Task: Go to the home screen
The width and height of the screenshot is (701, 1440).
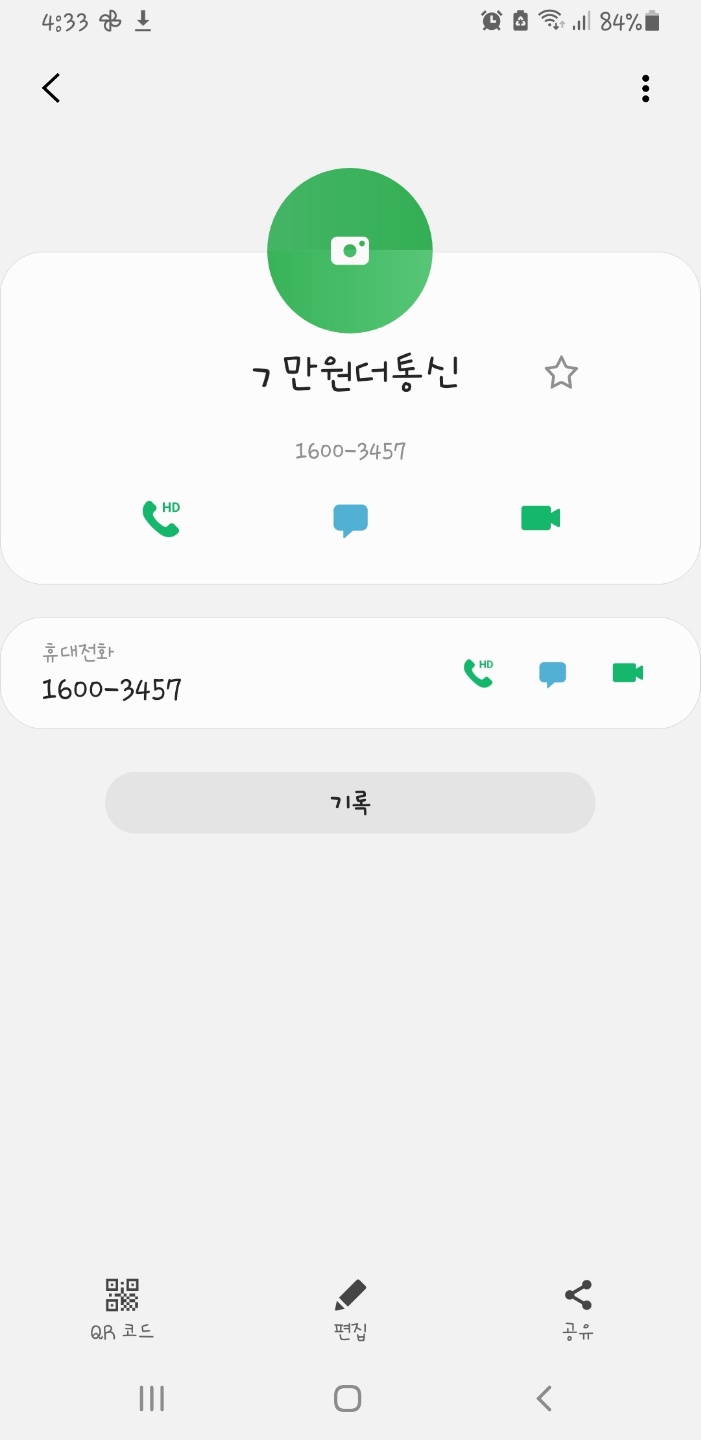Action: click(347, 1398)
